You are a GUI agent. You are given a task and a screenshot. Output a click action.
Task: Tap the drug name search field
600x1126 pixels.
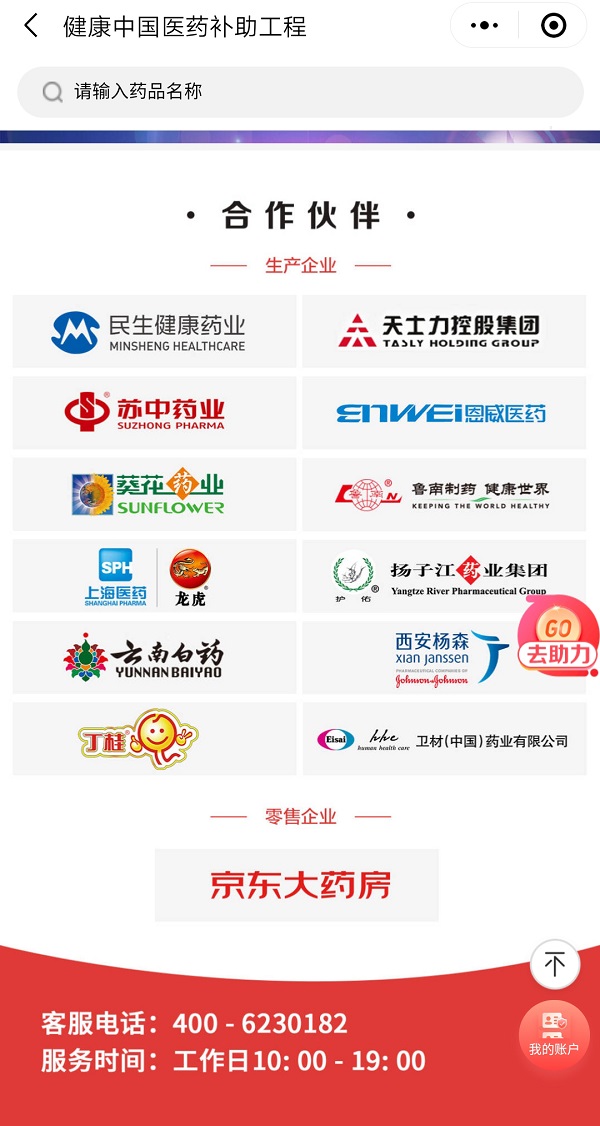300,92
